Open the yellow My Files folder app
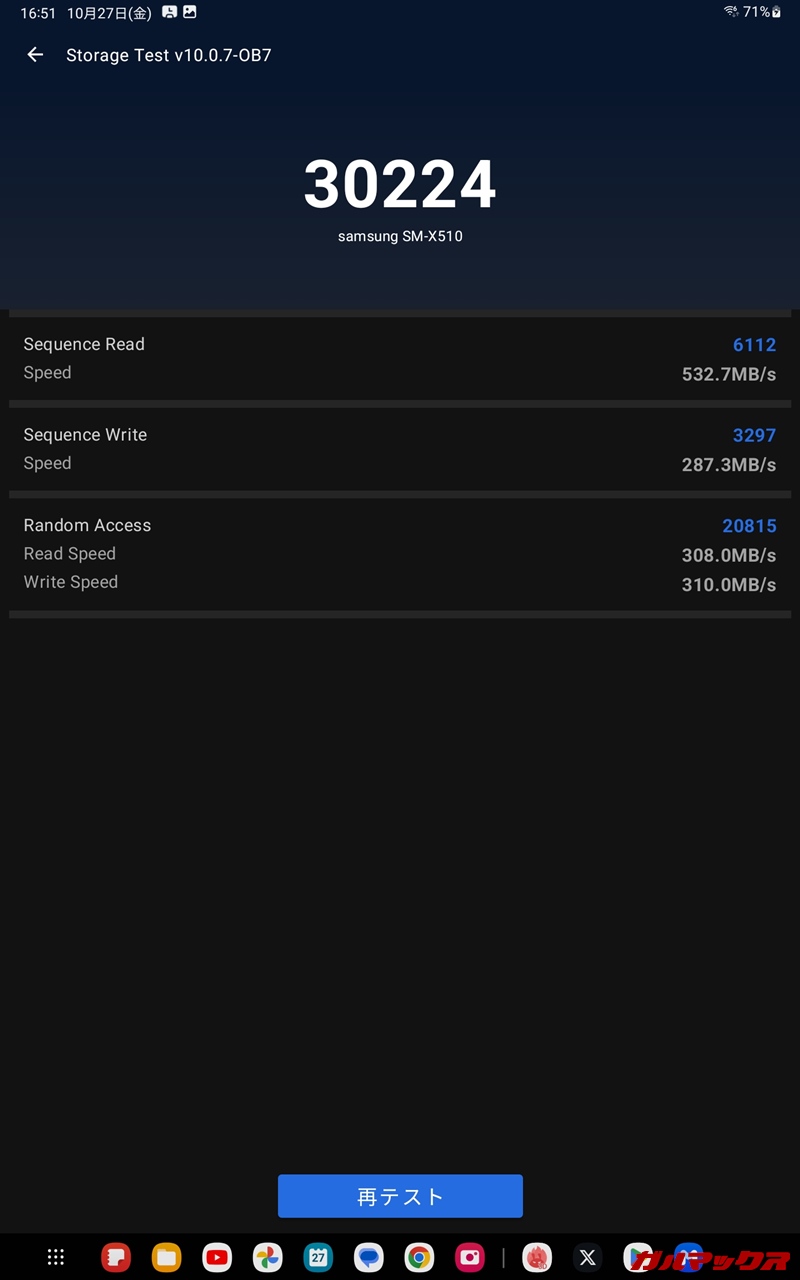 click(166, 1257)
